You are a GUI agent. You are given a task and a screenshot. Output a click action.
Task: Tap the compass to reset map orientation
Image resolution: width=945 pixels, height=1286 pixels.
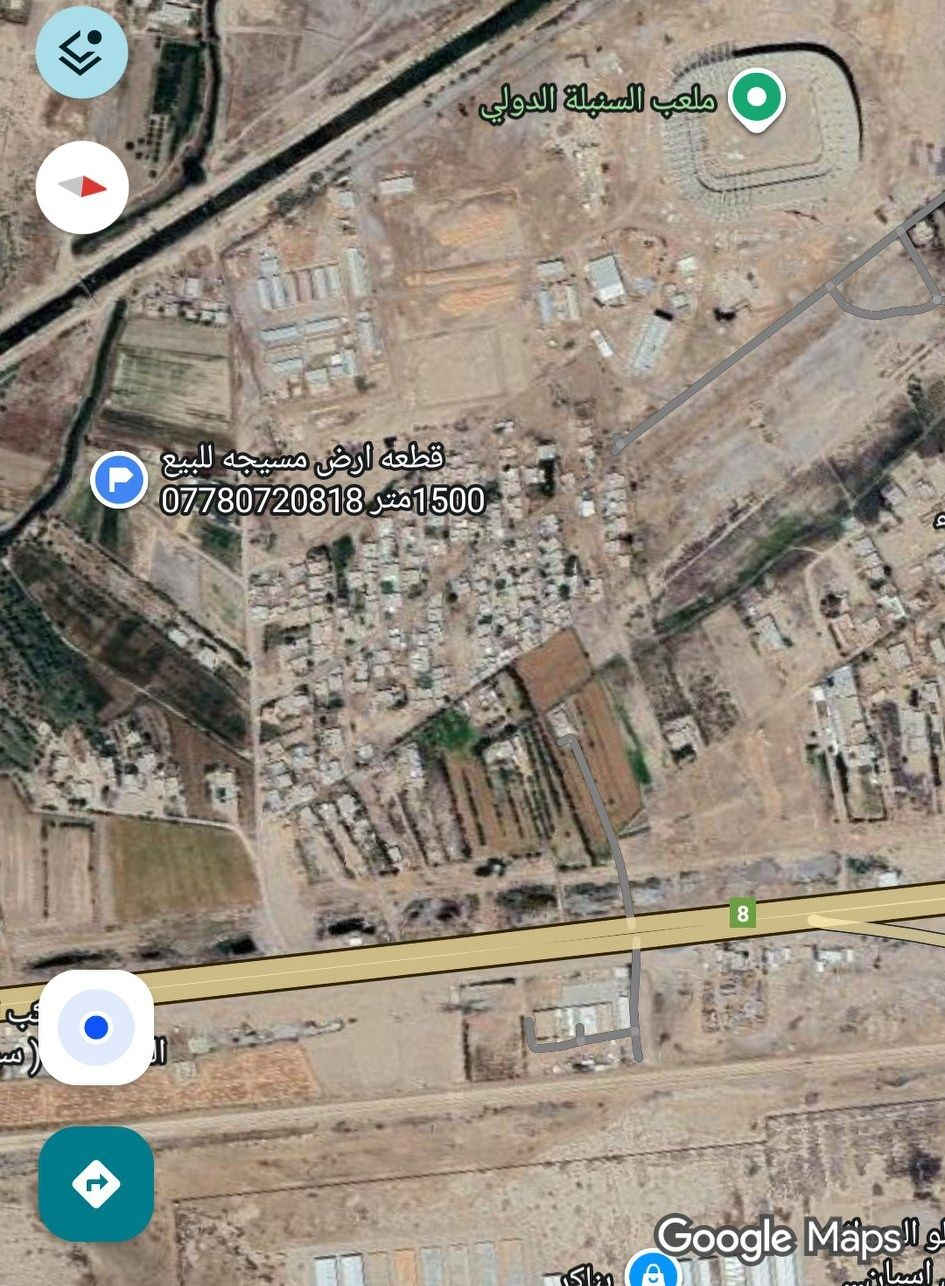click(x=82, y=187)
